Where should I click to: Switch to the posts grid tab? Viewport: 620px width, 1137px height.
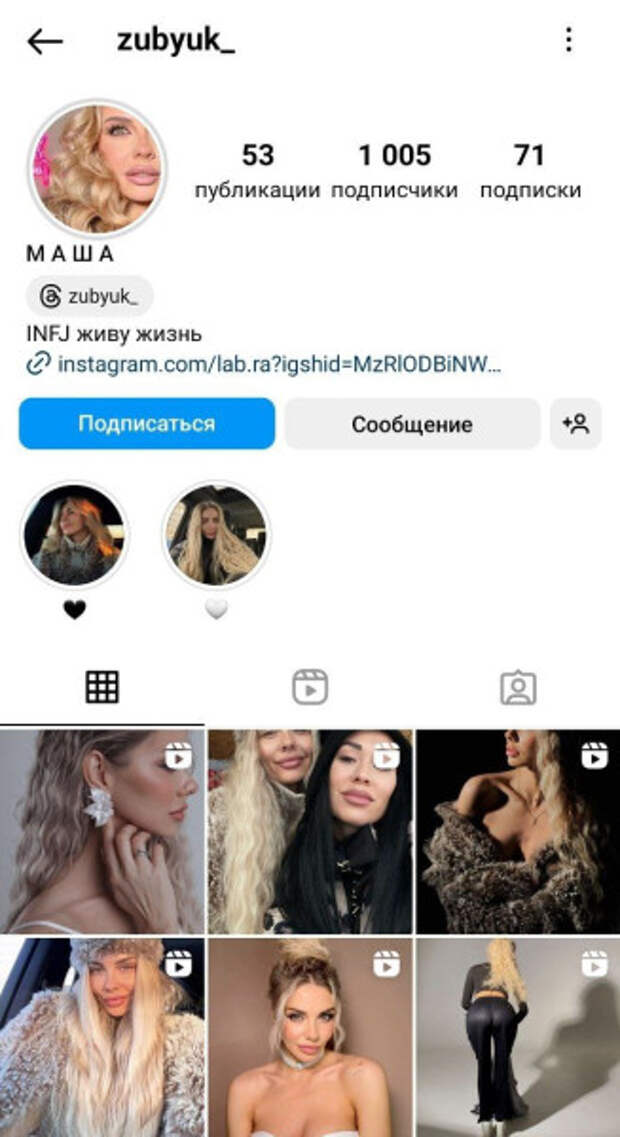[x=102, y=687]
